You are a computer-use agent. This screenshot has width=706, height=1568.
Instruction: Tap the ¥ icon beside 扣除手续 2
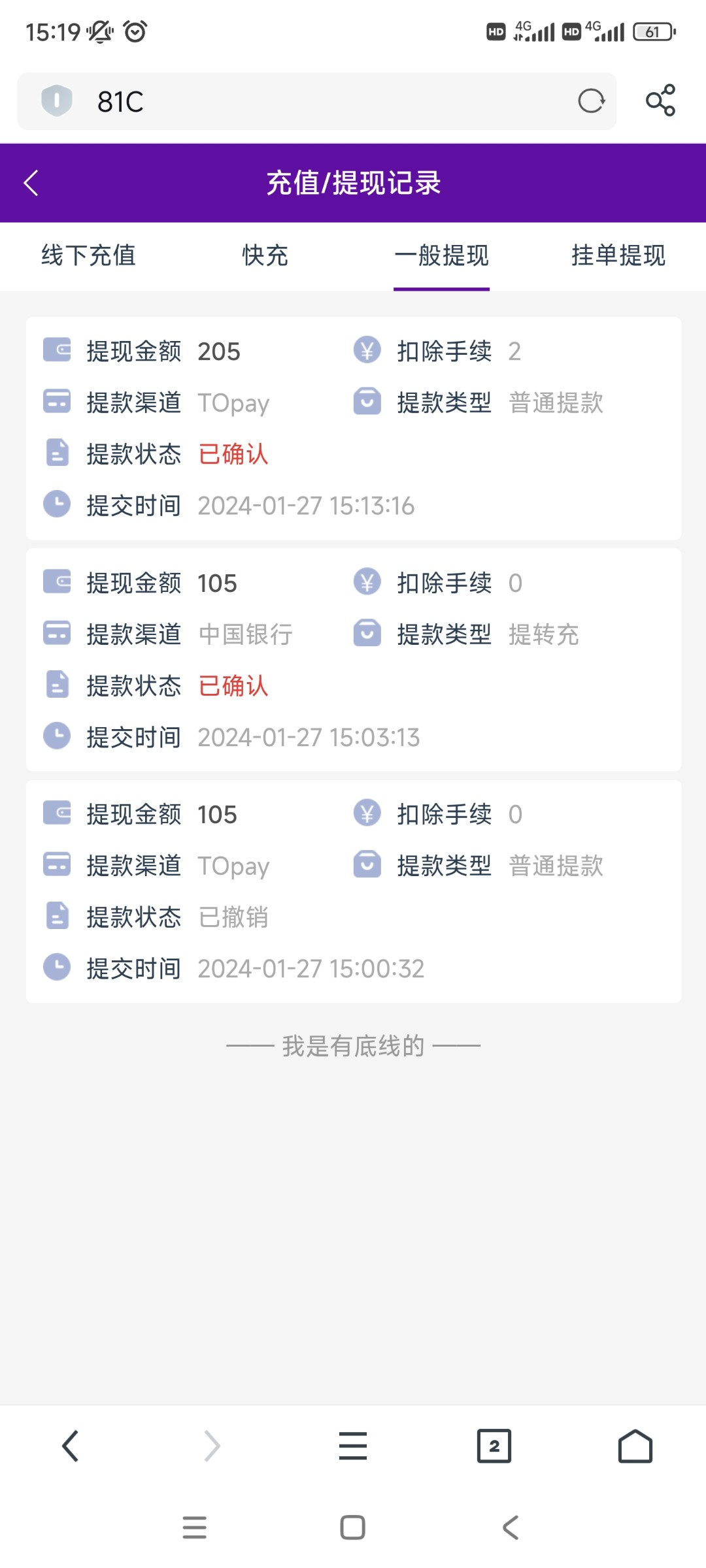[x=367, y=351]
